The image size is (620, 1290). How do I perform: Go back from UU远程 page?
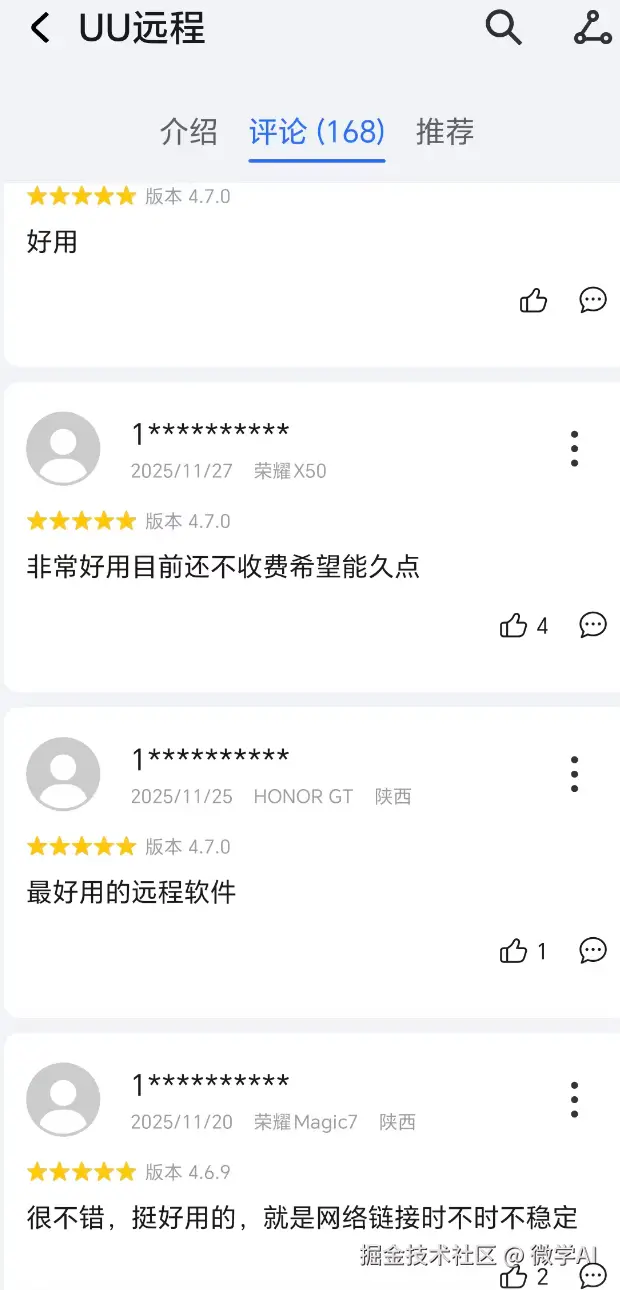[40, 29]
